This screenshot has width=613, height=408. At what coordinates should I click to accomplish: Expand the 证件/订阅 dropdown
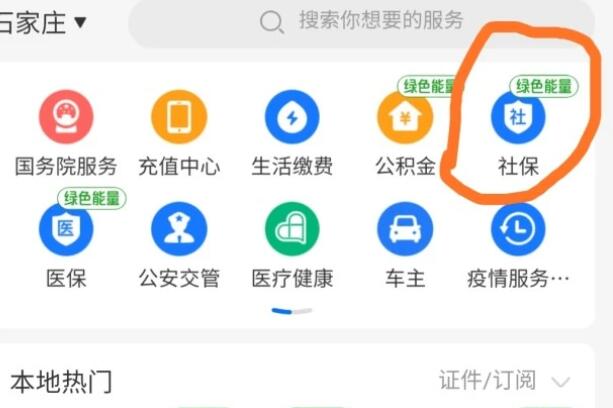point(505,381)
